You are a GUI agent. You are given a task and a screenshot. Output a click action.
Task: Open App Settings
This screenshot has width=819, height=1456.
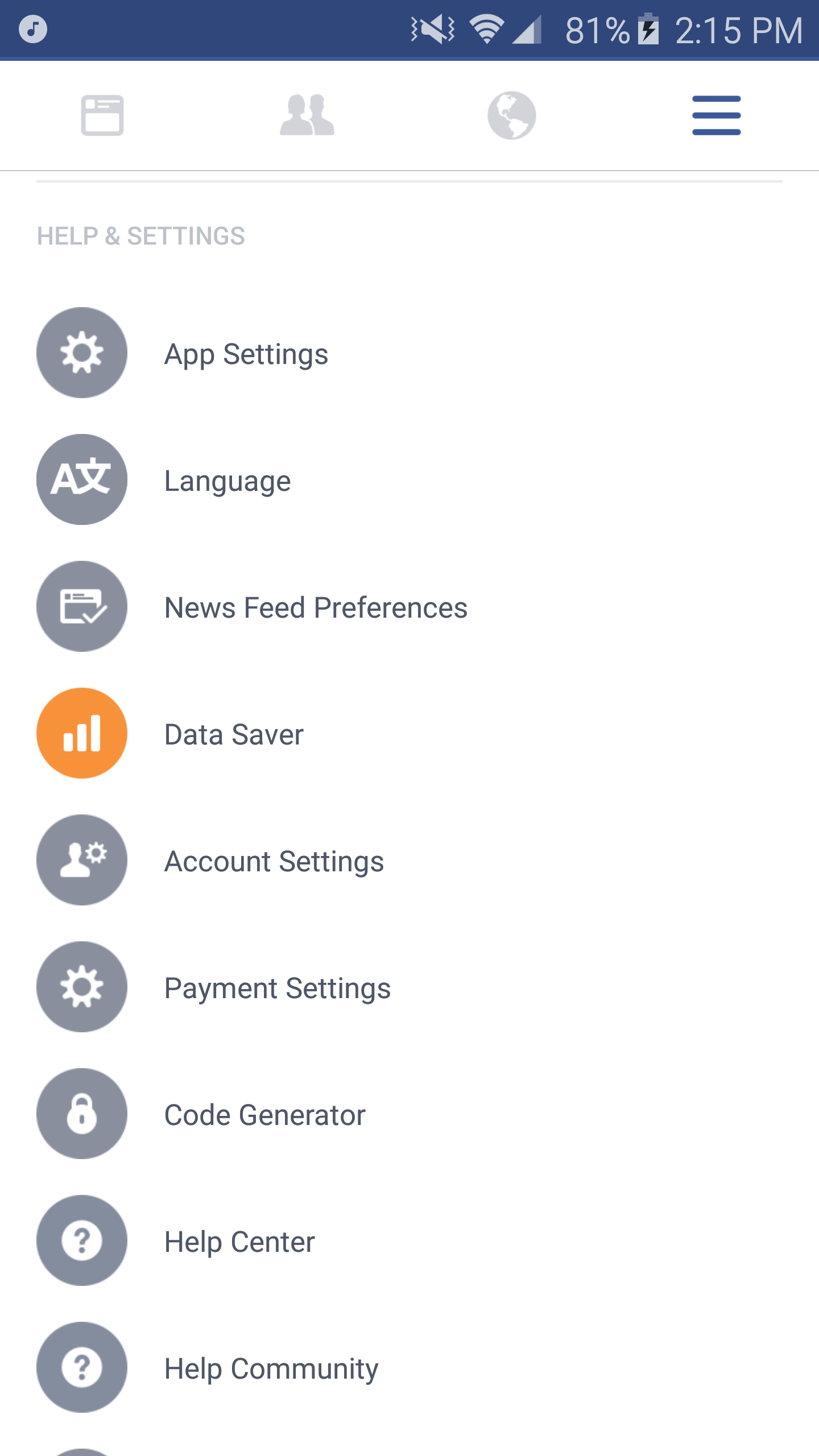click(x=246, y=354)
